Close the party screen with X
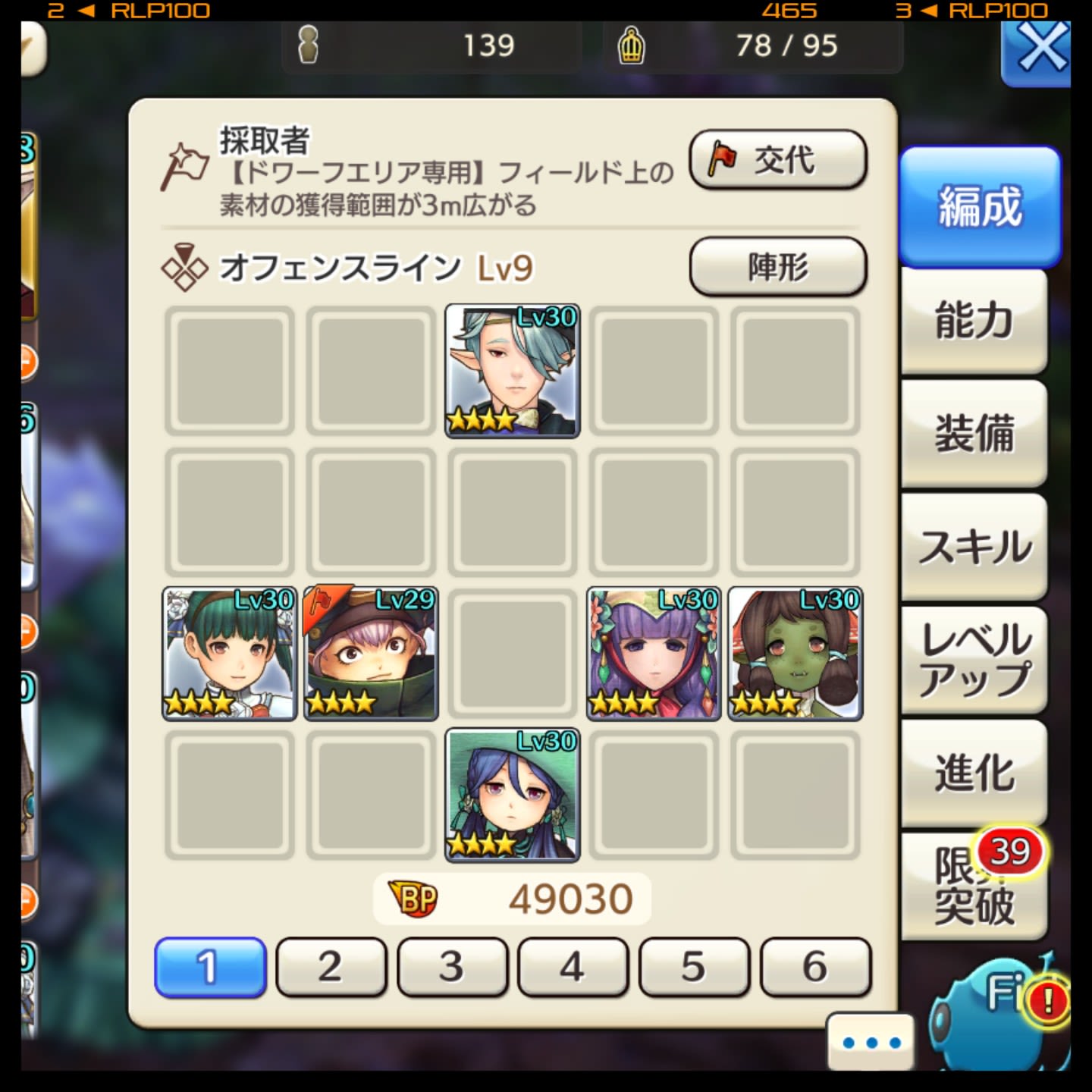This screenshot has height=1092, width=1092. (x=1037, y=52)
